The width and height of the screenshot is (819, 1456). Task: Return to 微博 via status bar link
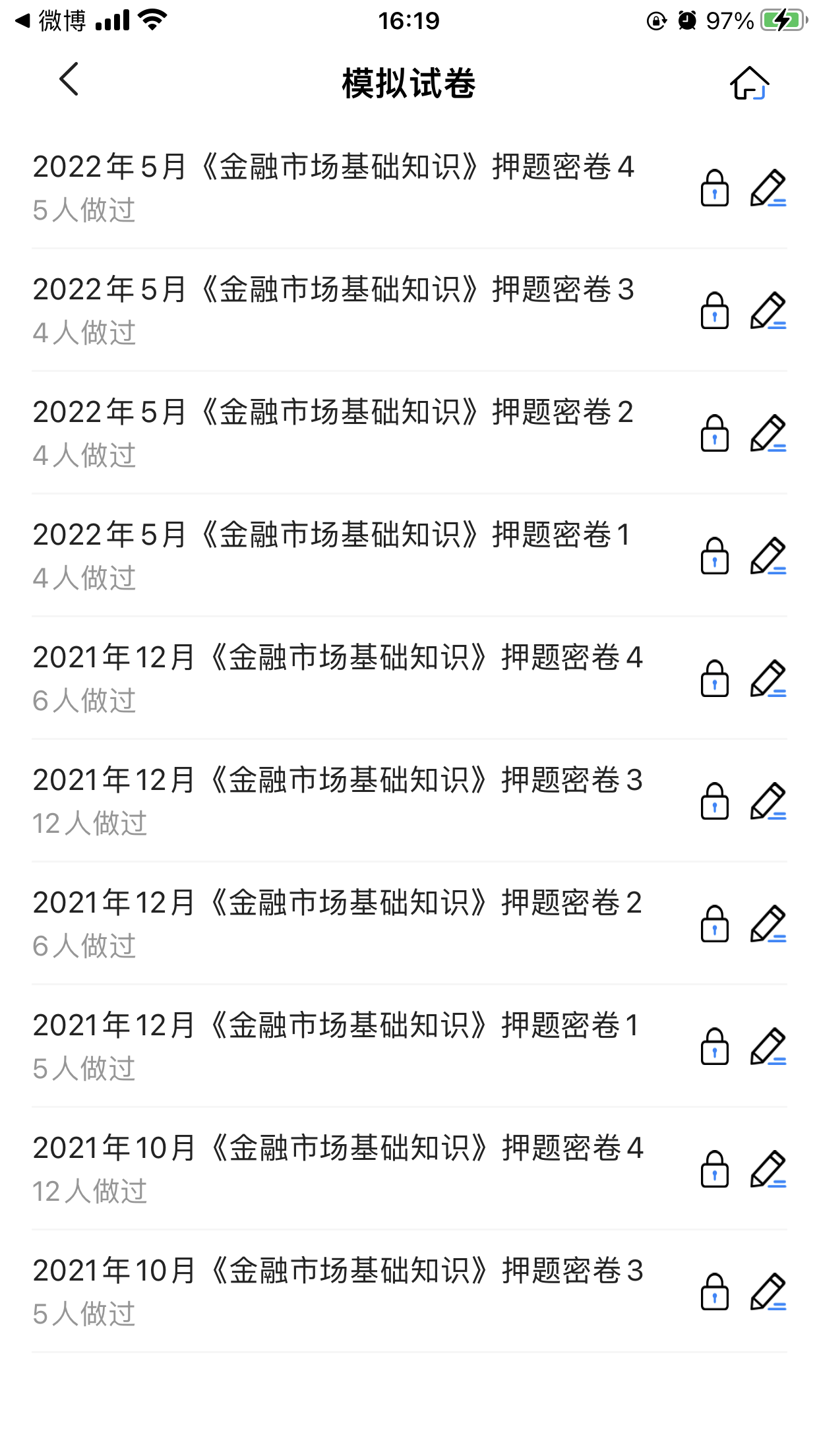coord(51,21)
